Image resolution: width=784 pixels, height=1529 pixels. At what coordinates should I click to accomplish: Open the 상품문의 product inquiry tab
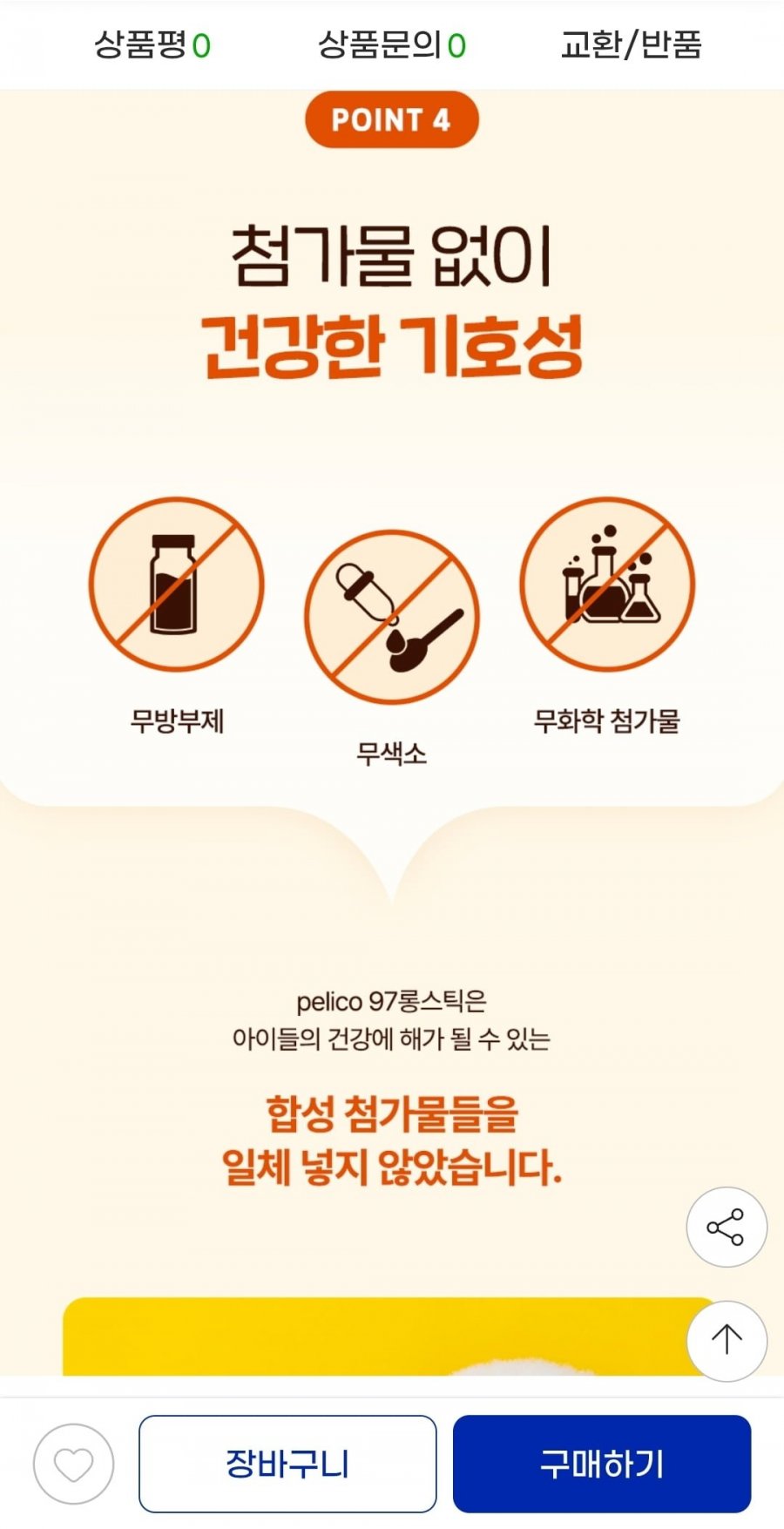(x=392, y=44)
